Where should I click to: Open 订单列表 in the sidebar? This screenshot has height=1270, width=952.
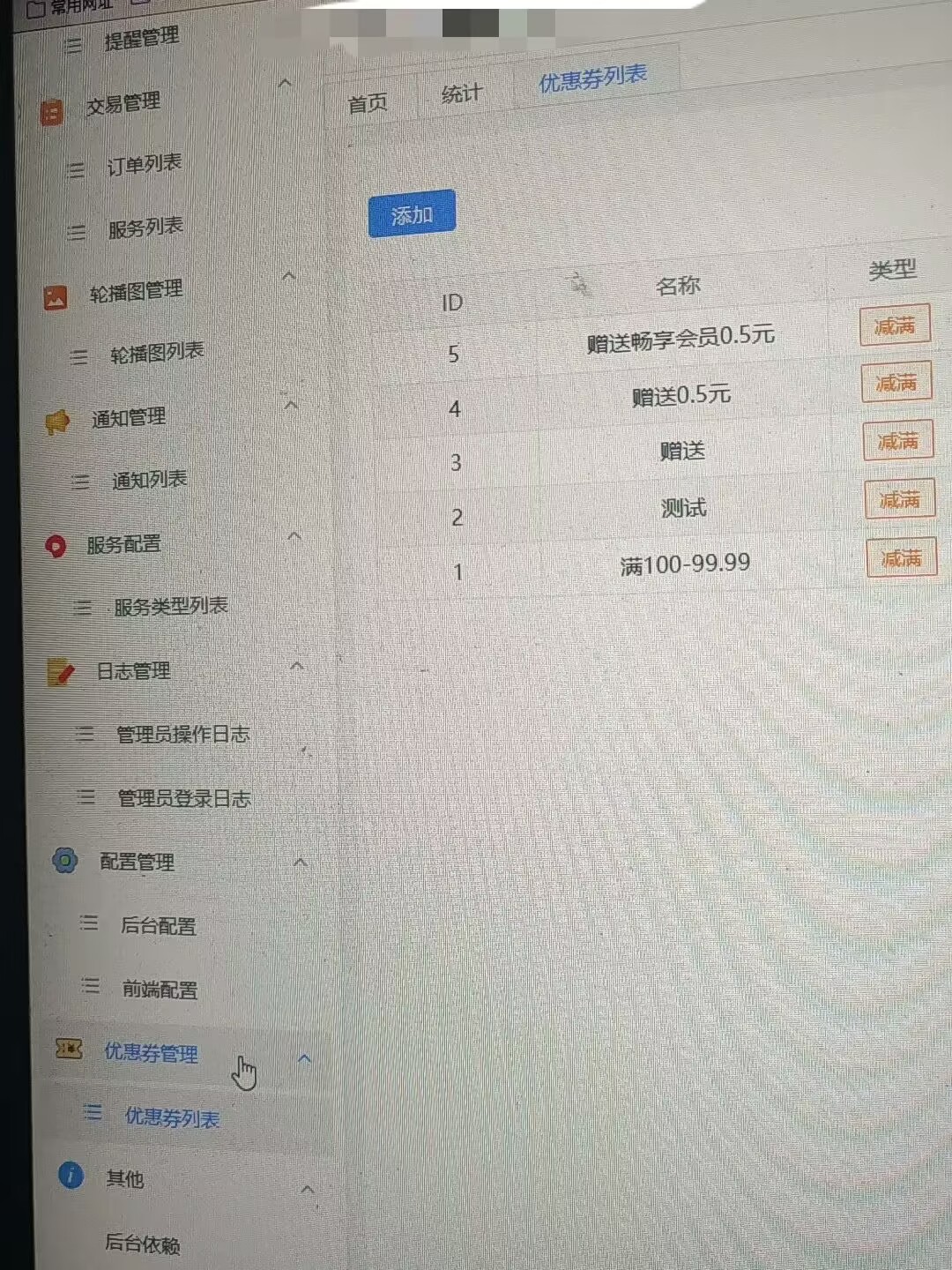click(144, 165)
